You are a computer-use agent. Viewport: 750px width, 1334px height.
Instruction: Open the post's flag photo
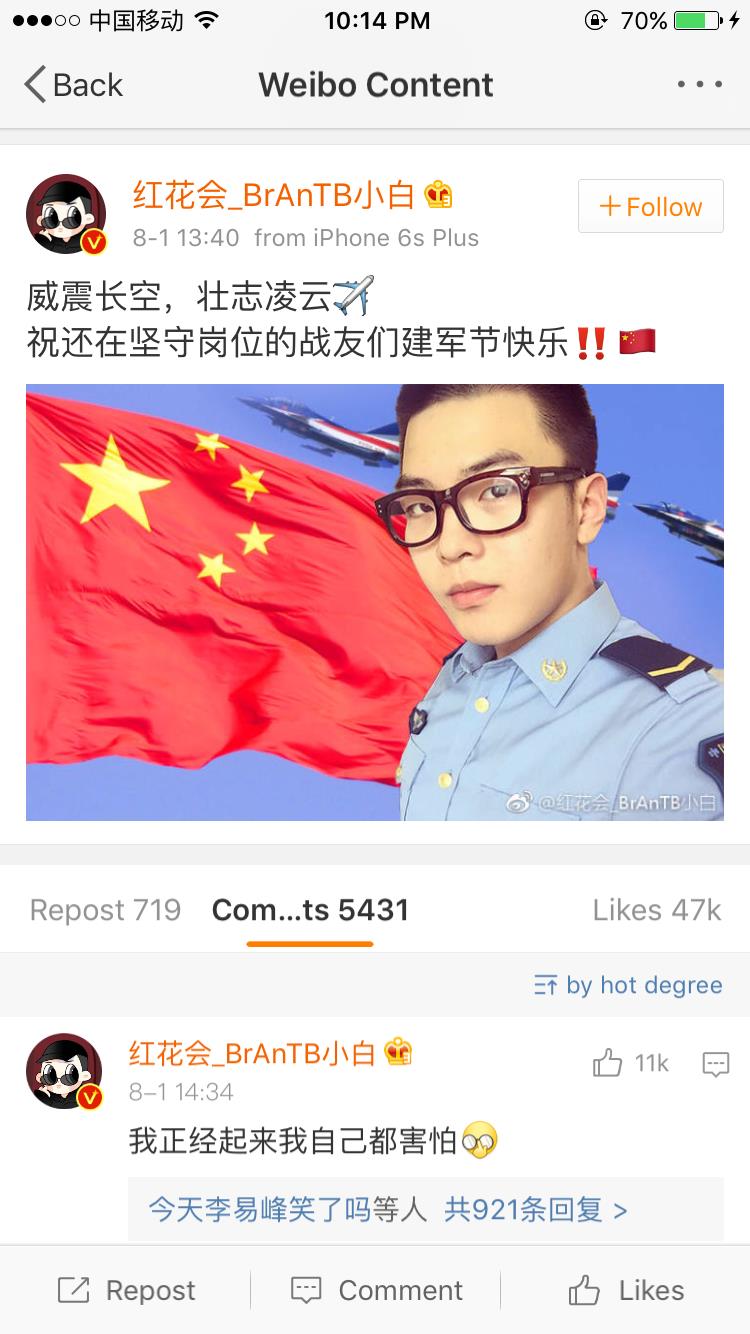click(x=374, y=602)
